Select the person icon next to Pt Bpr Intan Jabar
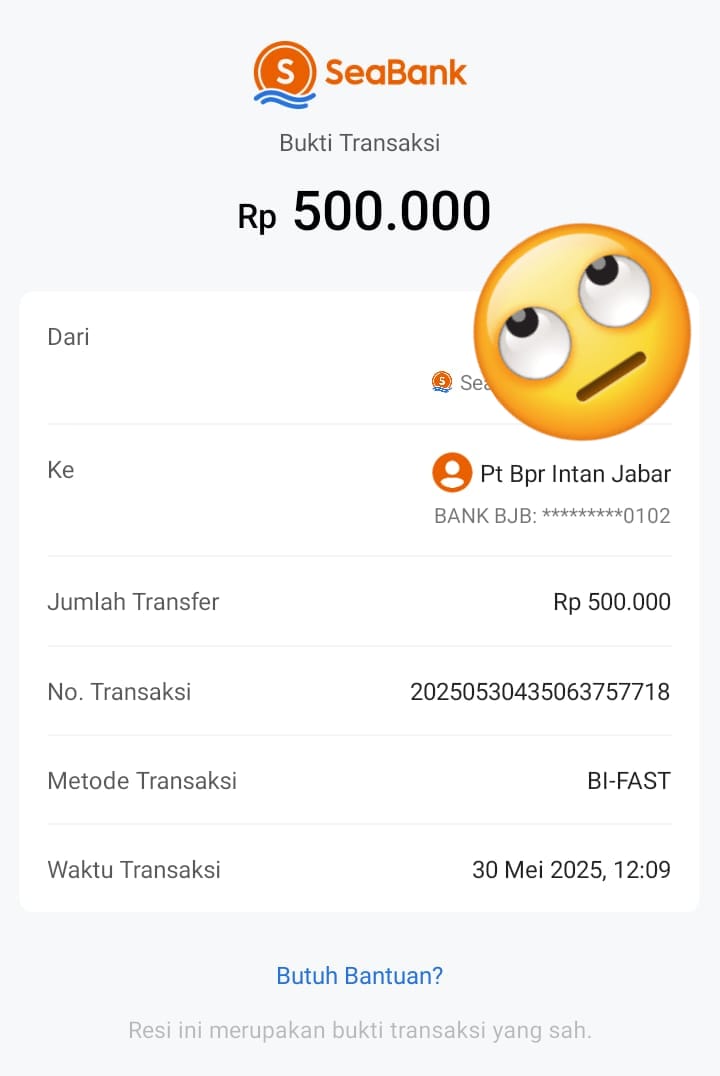The width and height of the screenshot is (720, 1076). tap(452, 473)
